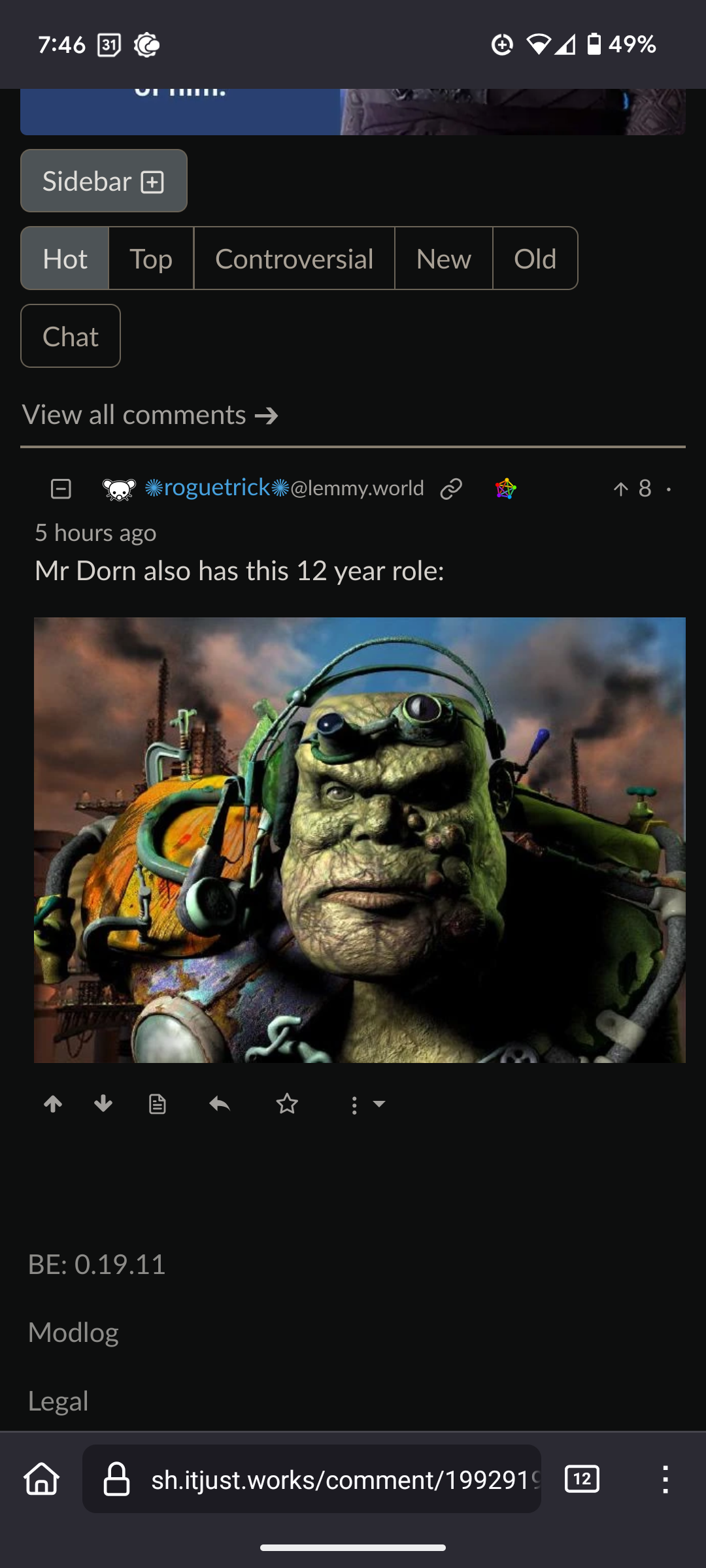The image size is (706, 1568).
Task: Switch comment sorting to Top
Action: pos(151,259)
